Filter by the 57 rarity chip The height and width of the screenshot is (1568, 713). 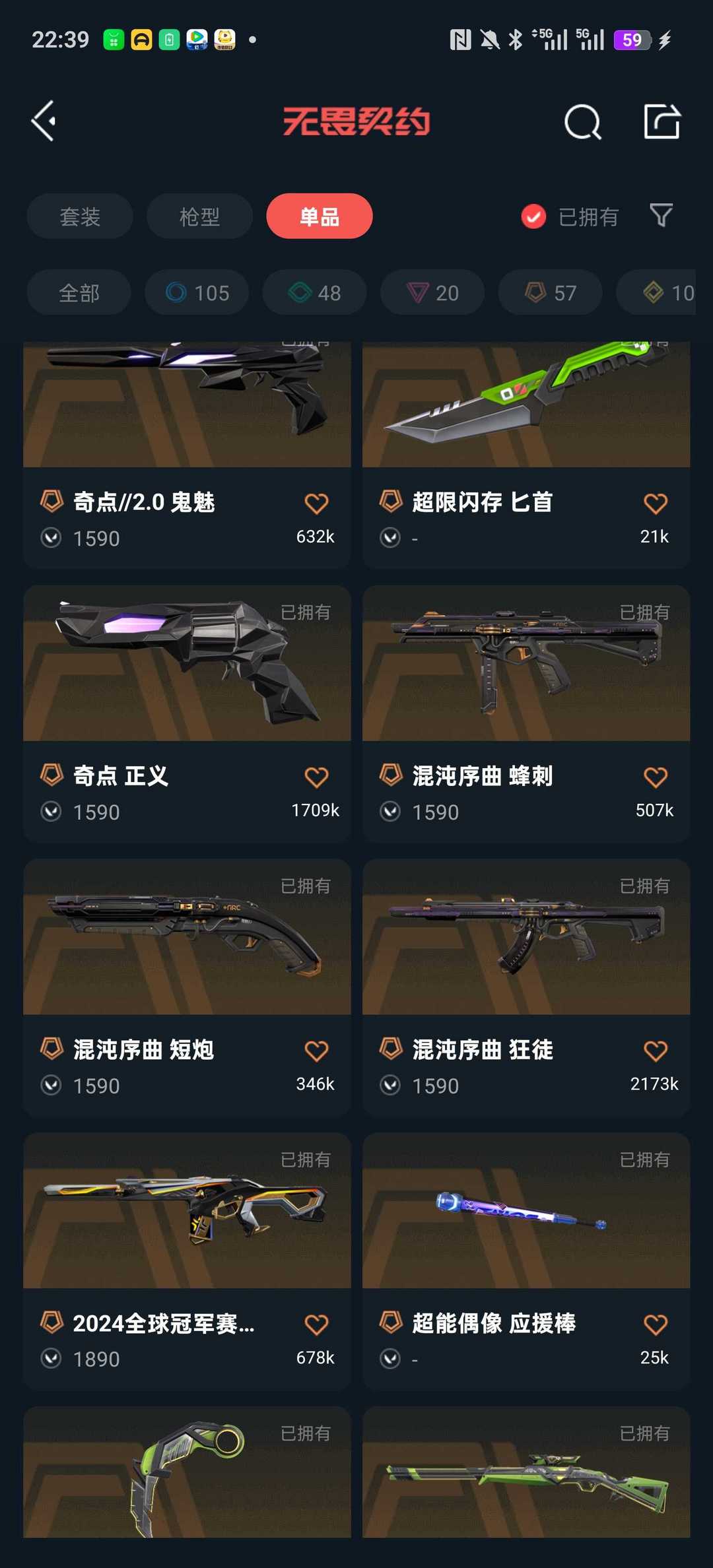pyautogui.click(x=551, y=292)
